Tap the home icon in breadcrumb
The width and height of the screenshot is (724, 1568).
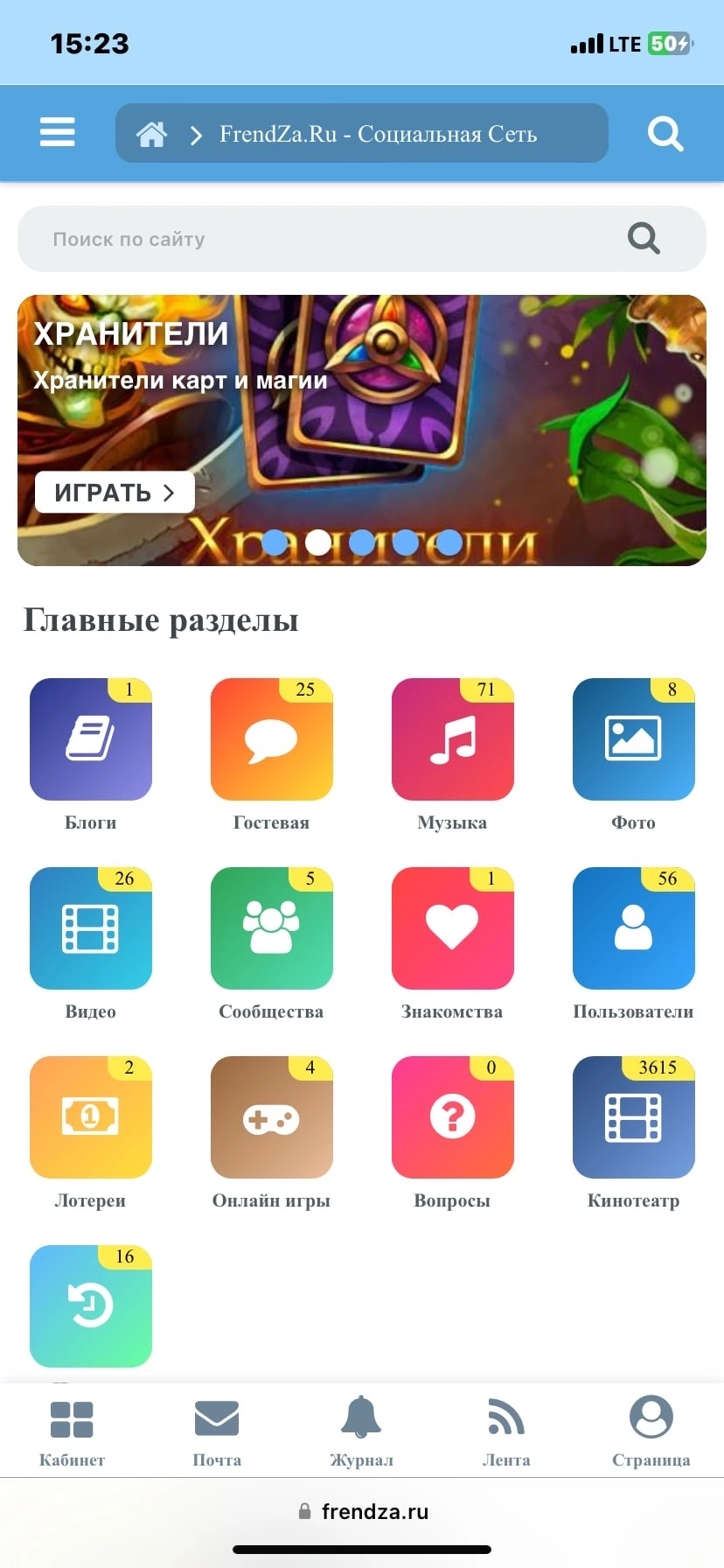click(x=151, y=134)
